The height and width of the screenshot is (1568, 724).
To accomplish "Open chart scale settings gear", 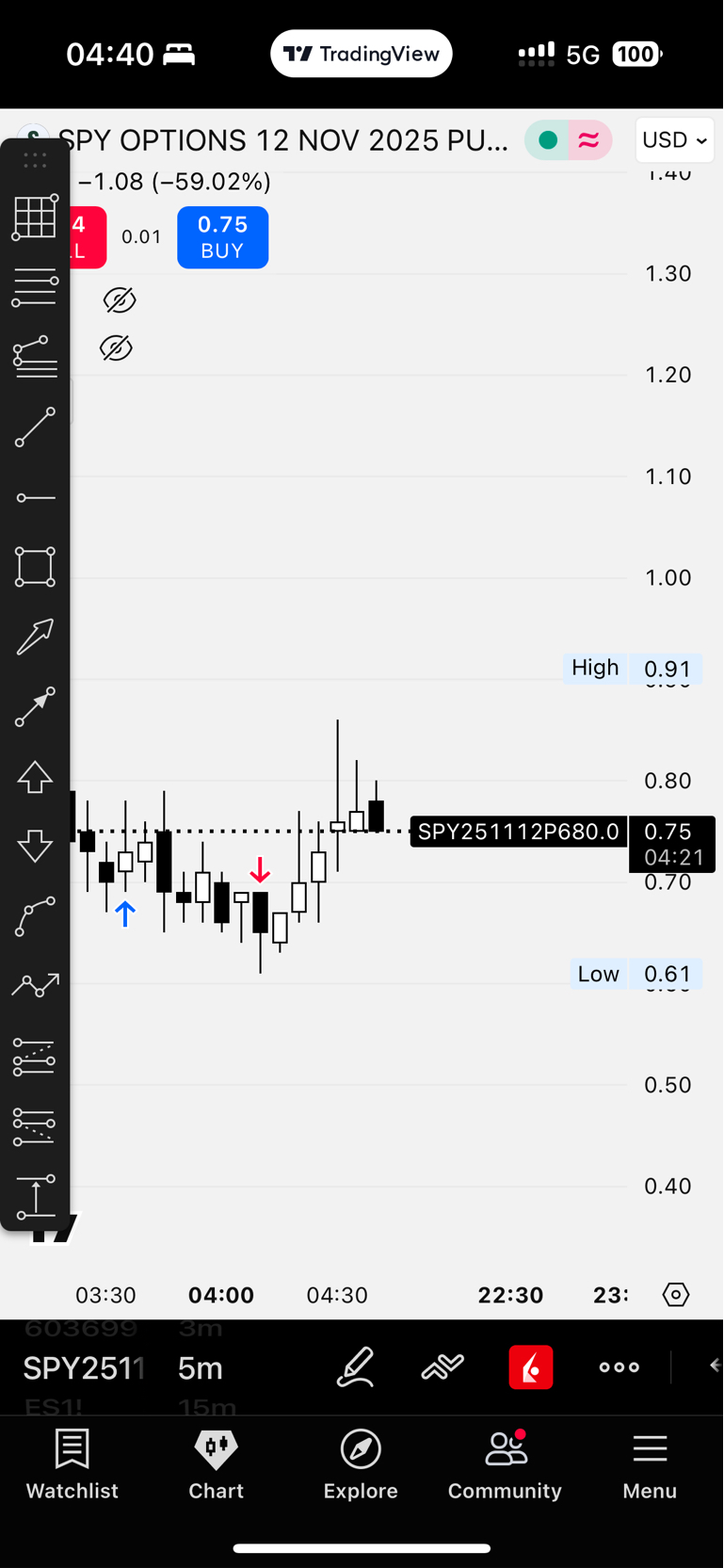I will click(x=676, y=1295).
